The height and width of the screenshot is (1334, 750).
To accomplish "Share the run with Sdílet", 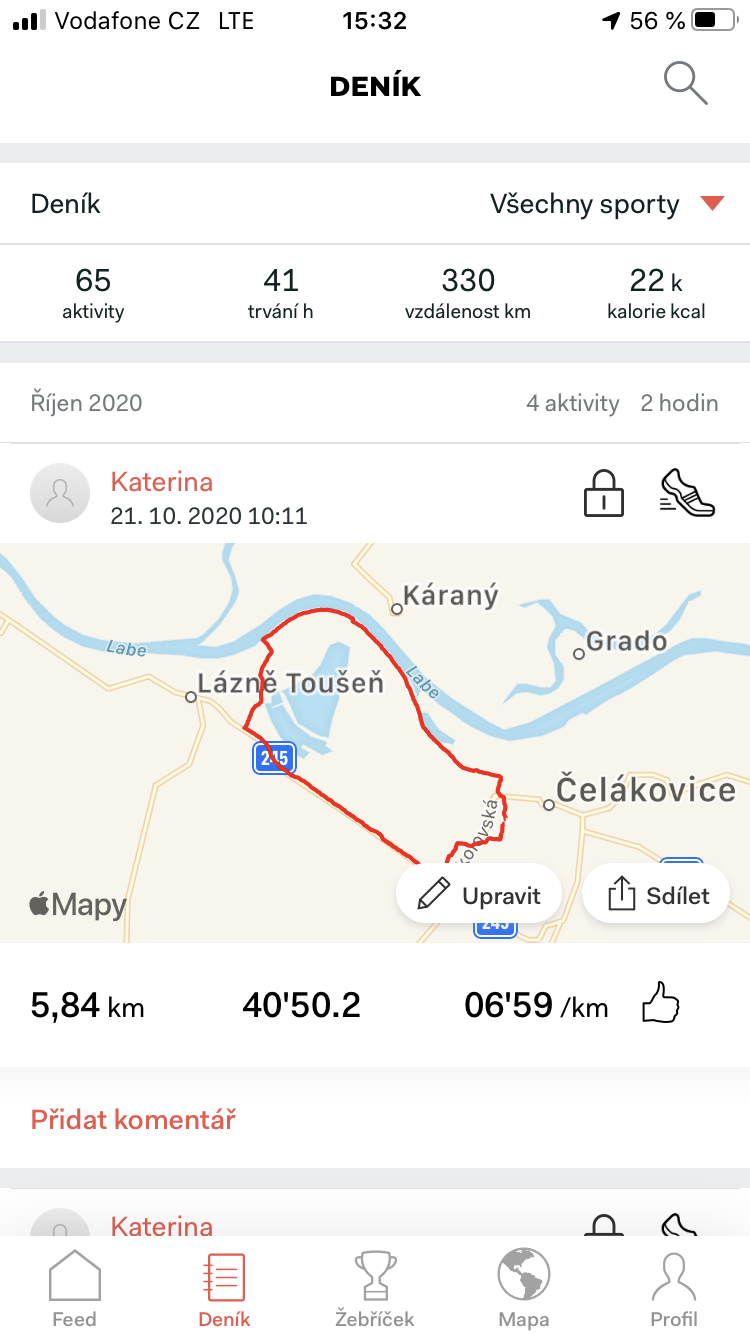I will coord(656,894).
